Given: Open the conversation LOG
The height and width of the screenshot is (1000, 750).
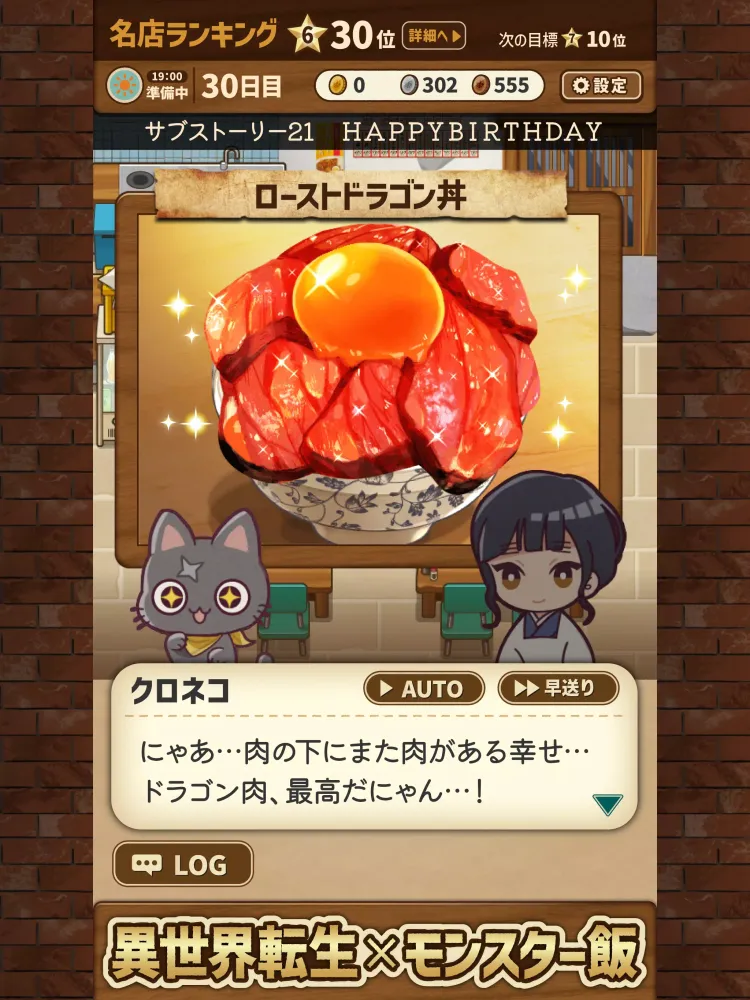Looking at the screenshot, I should point(183,865).
